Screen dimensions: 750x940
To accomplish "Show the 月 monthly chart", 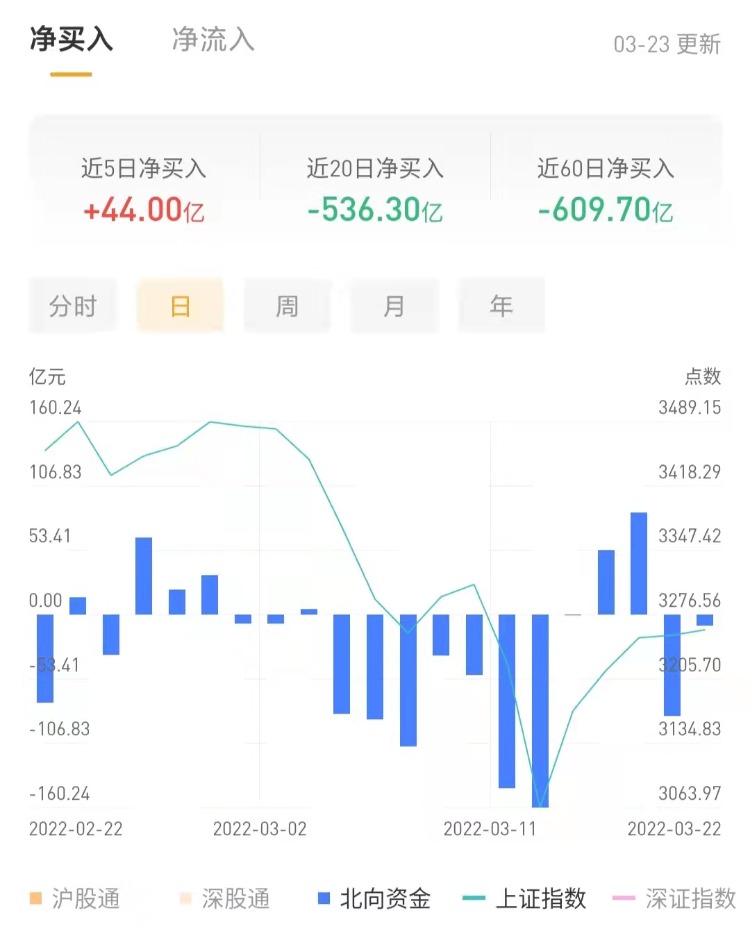I will [394, 306].
